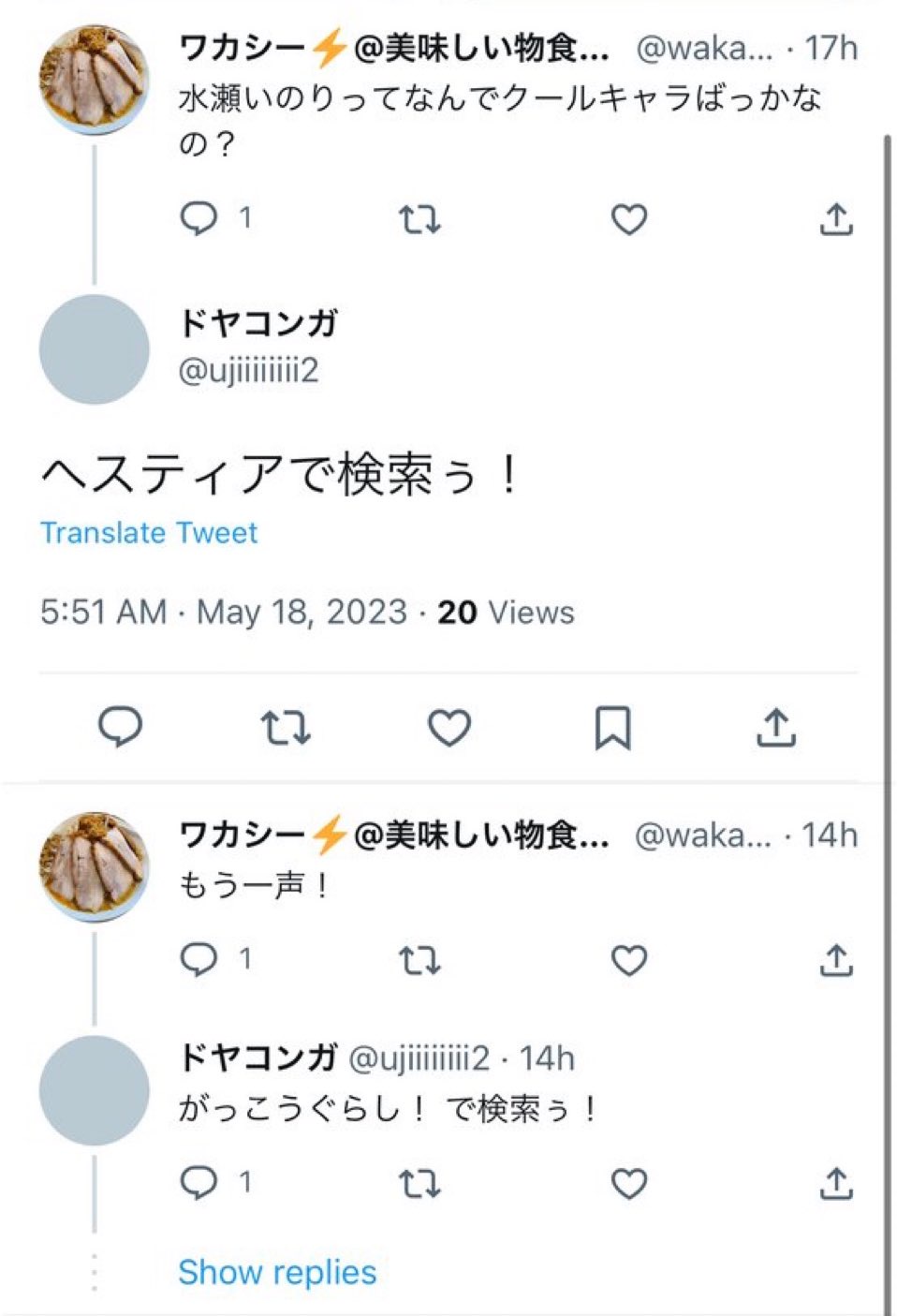Like the もう一声！ tweet
The height and width of the screenshot is (1316, 897).
pyautogui.click(x=628, y=960)
